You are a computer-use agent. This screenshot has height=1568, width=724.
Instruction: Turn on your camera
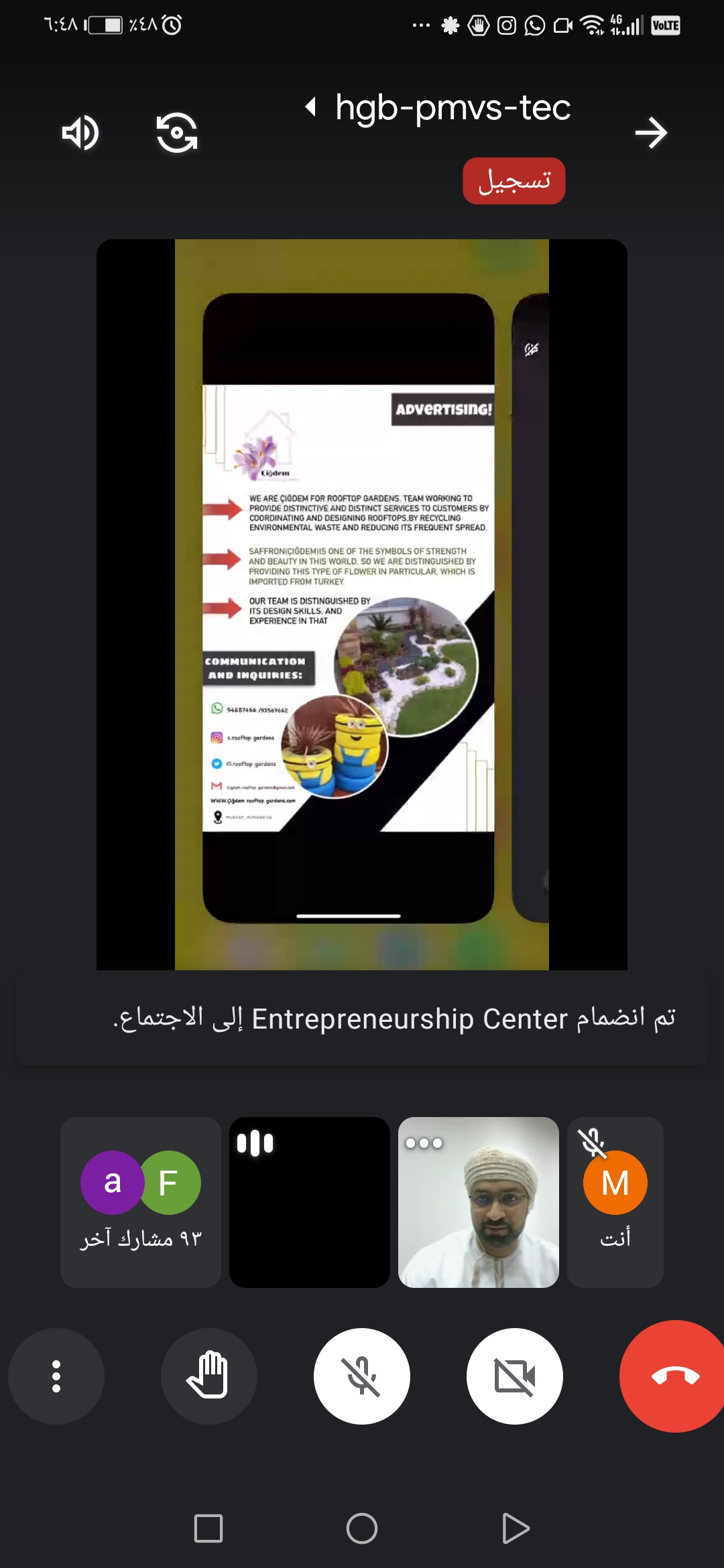point(515,1376)
